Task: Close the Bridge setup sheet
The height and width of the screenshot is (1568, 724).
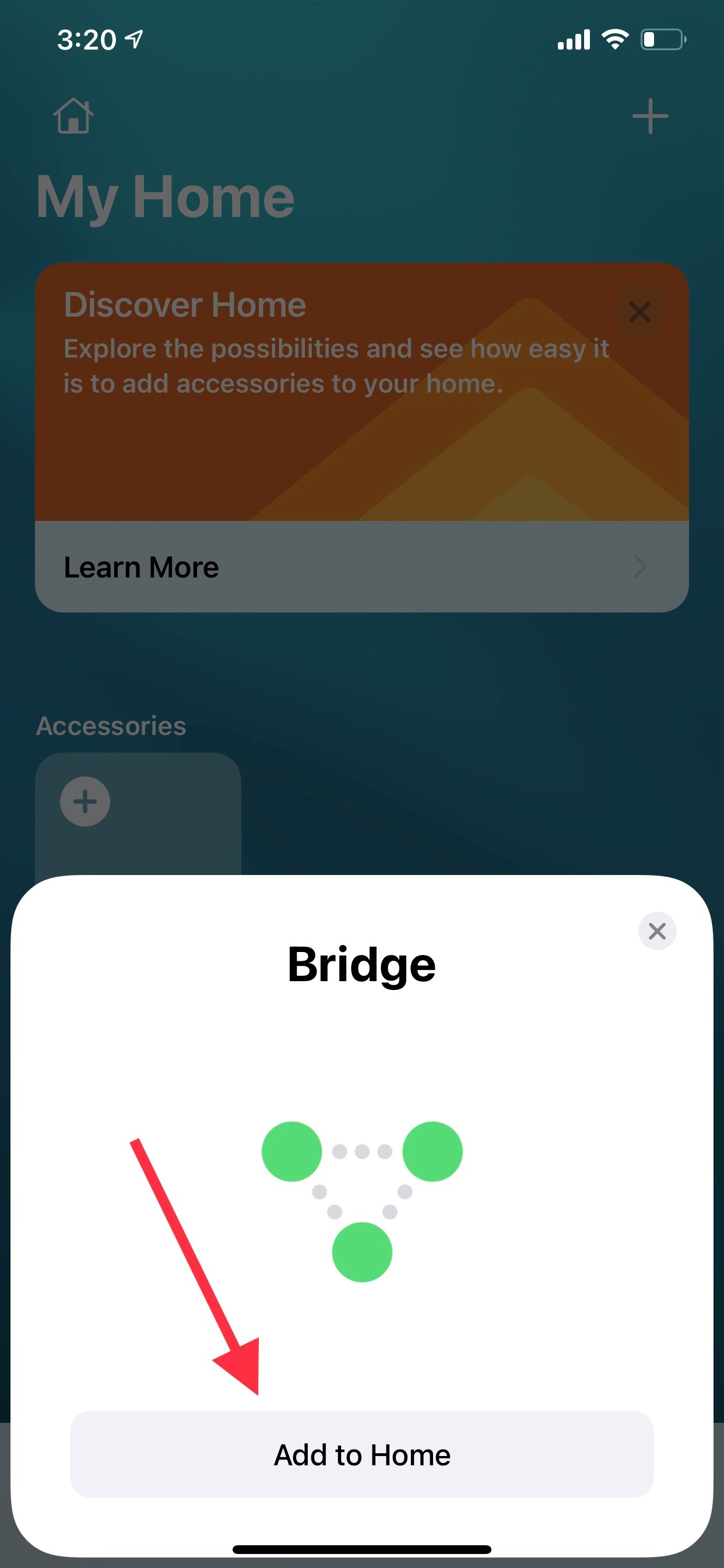Action: tap(656, 930)
